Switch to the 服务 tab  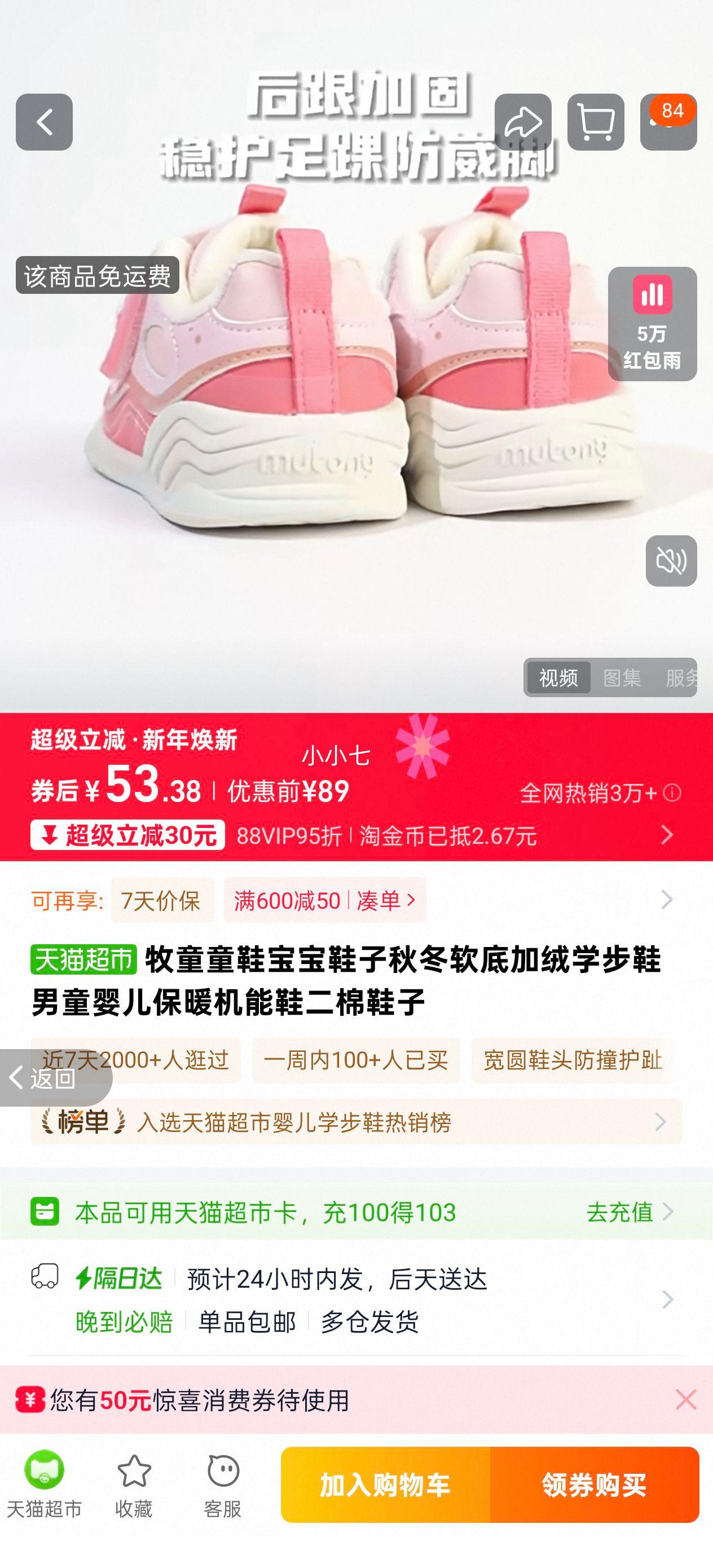683,677
